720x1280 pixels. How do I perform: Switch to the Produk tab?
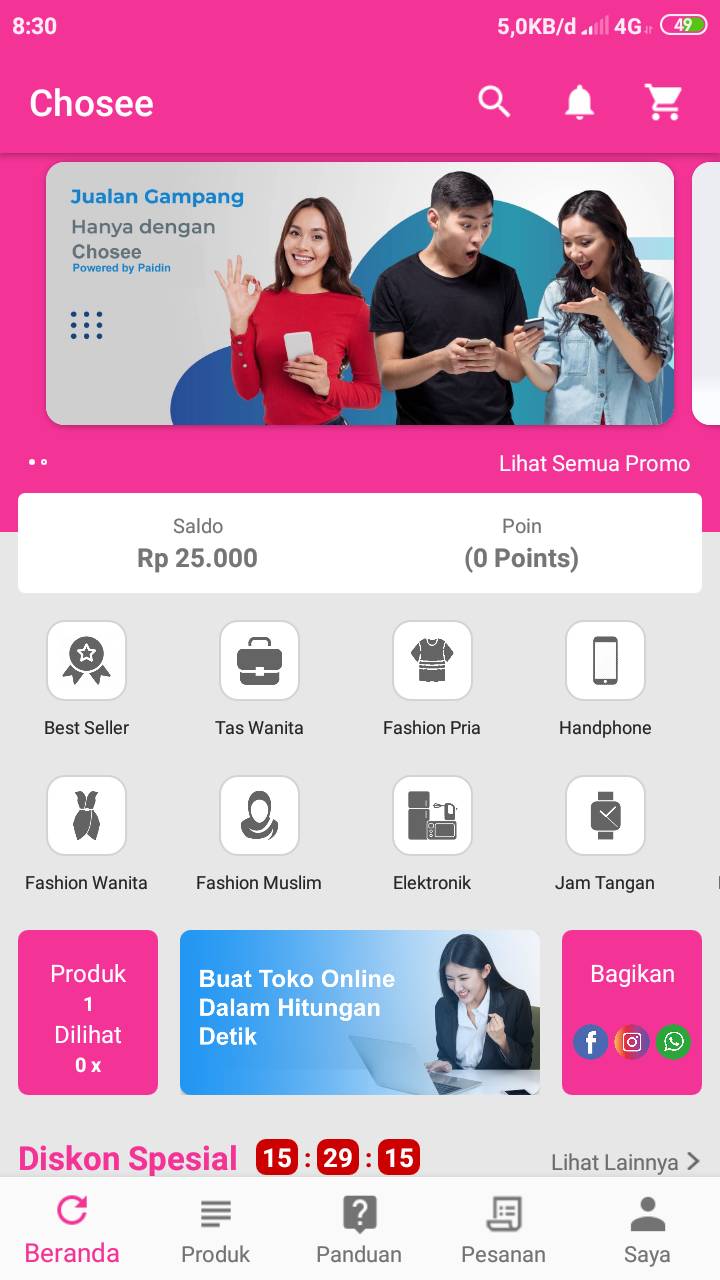216,1231
